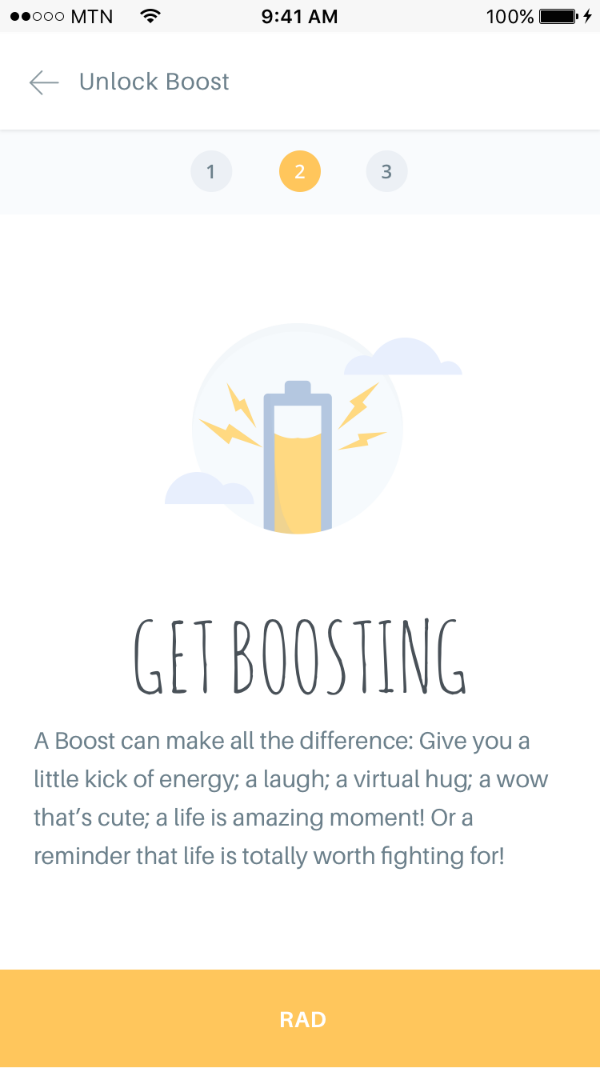600x1068 pixels.
Task: Jump to step 3 indicator
Action: click(386, 172)
